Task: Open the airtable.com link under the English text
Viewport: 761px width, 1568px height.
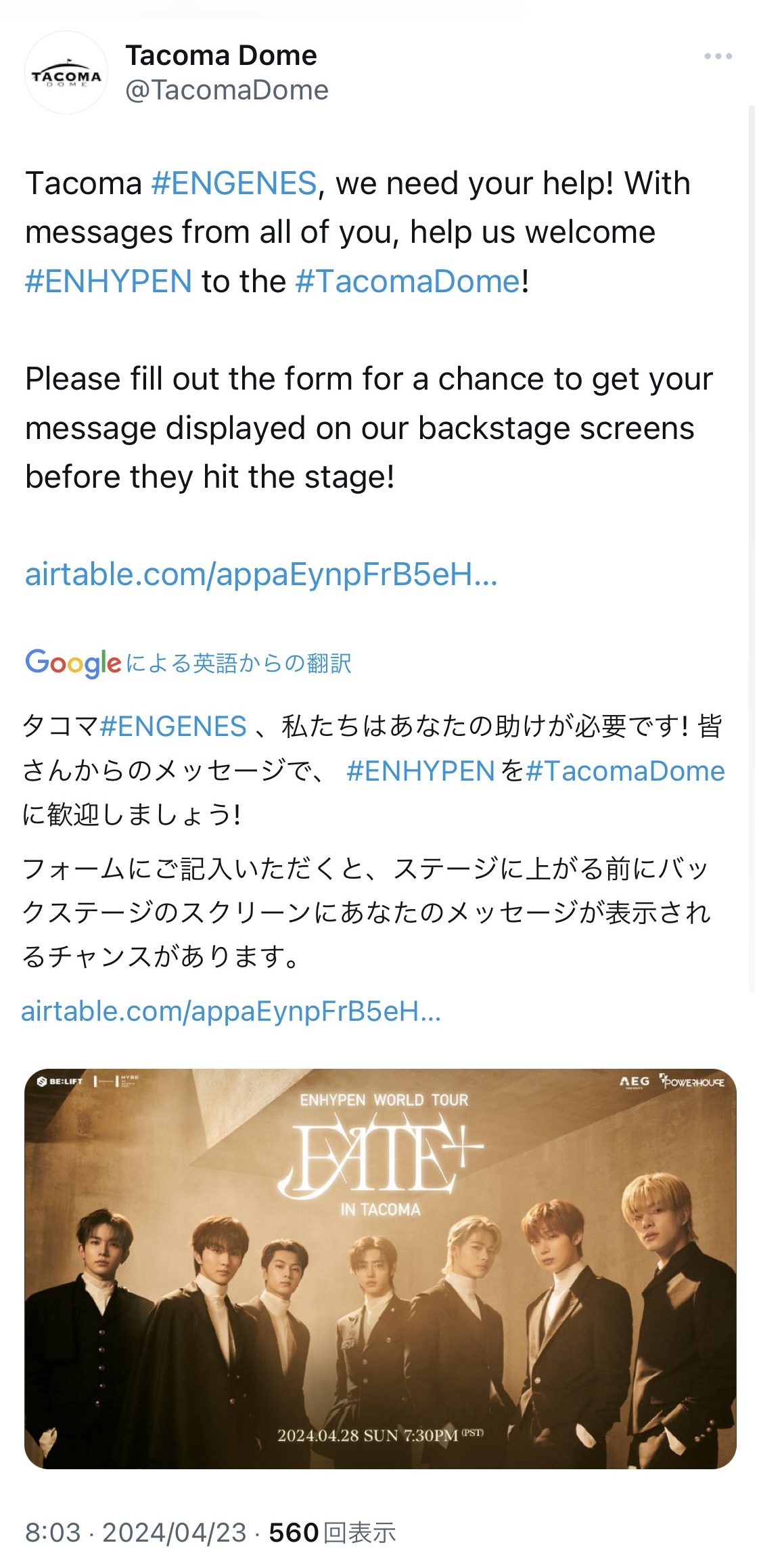Action: (x=261, y=574)
